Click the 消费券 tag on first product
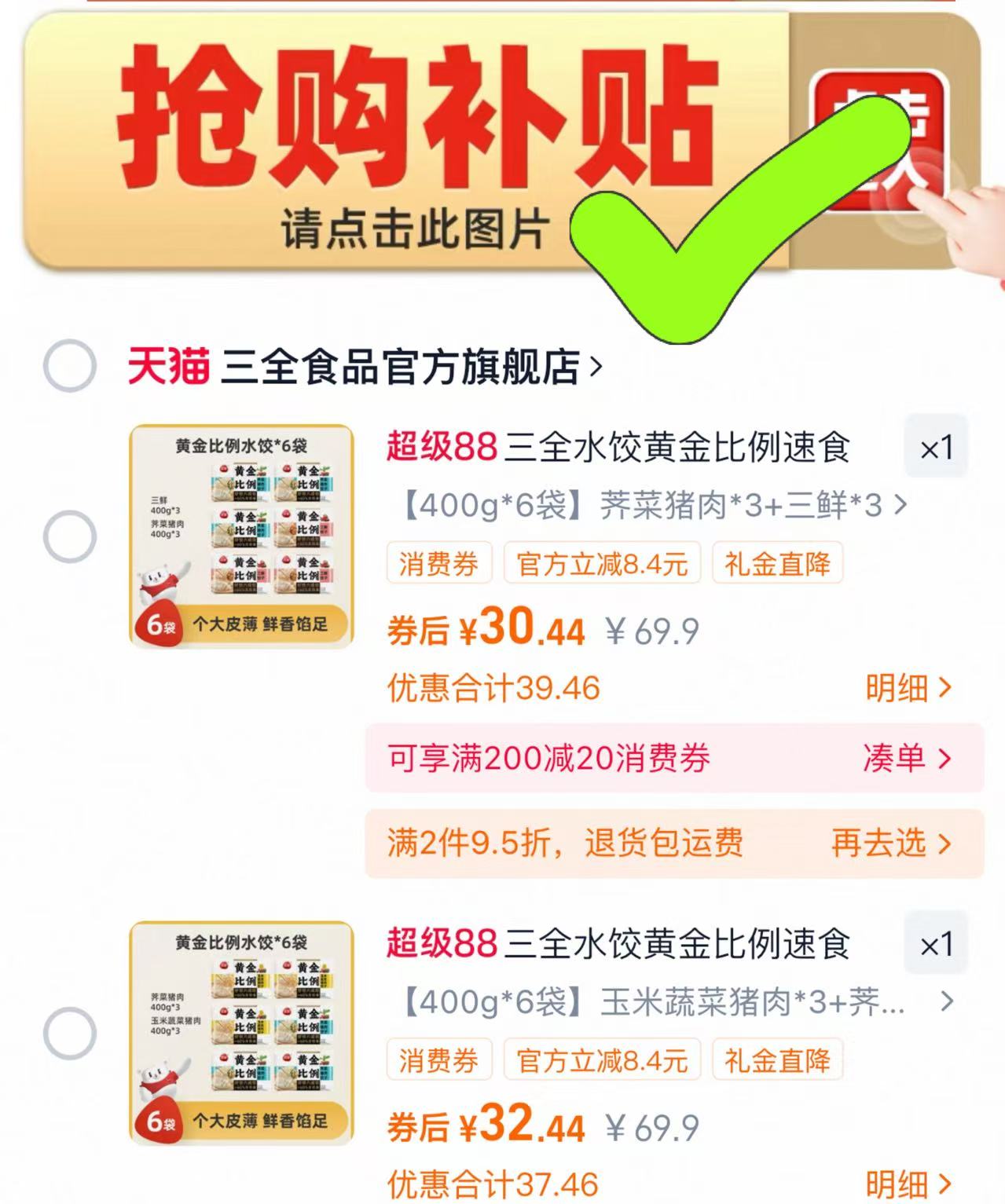The width and height of the screenshot is (1005, 1204). 438,562
